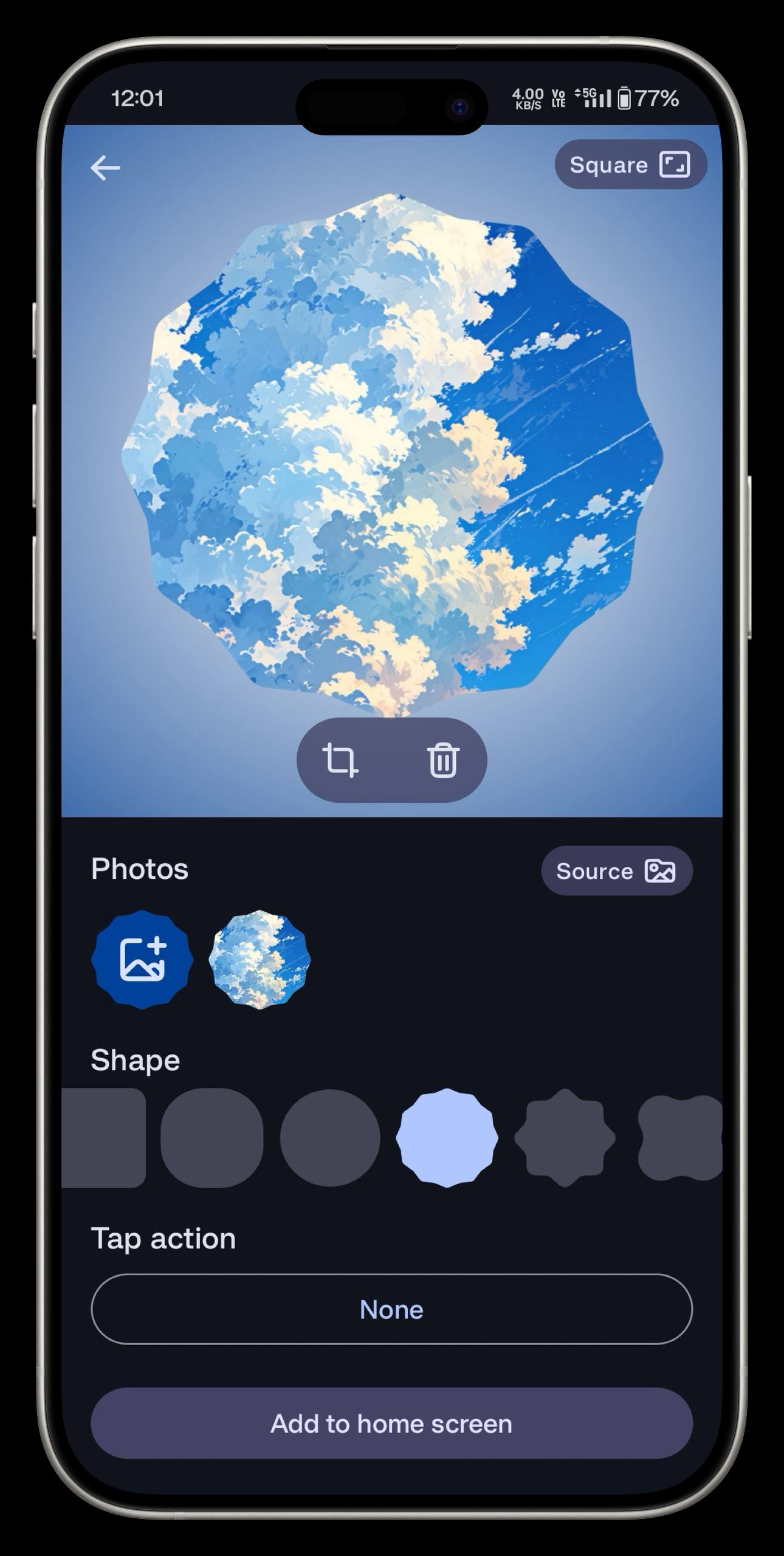Screen dimensions: 784x1556
Task: Open the Source picker
Action: click(x=616, y=871)
